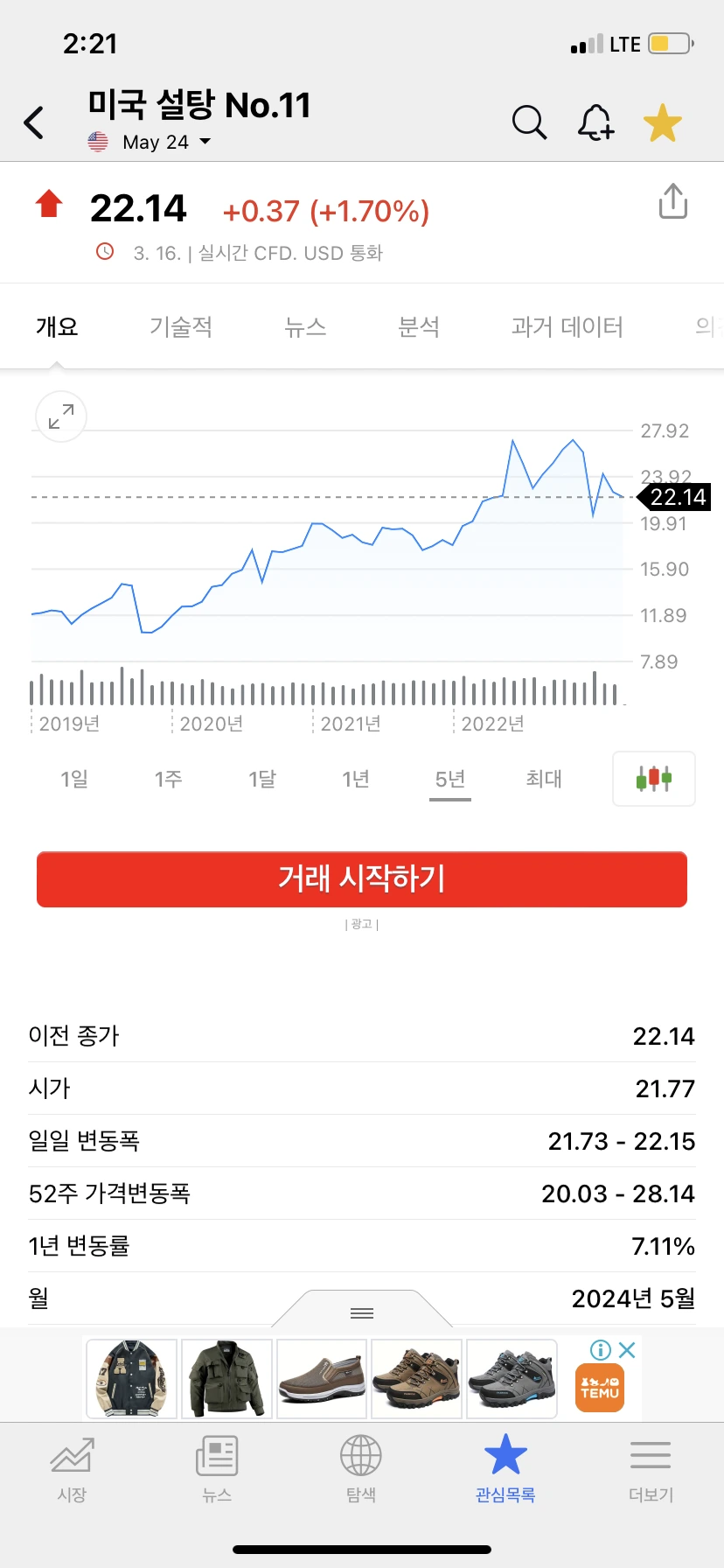Switch chart to candlestick view
The image size is (724, 1568).
pyautogui.click(x=653, y=779)
